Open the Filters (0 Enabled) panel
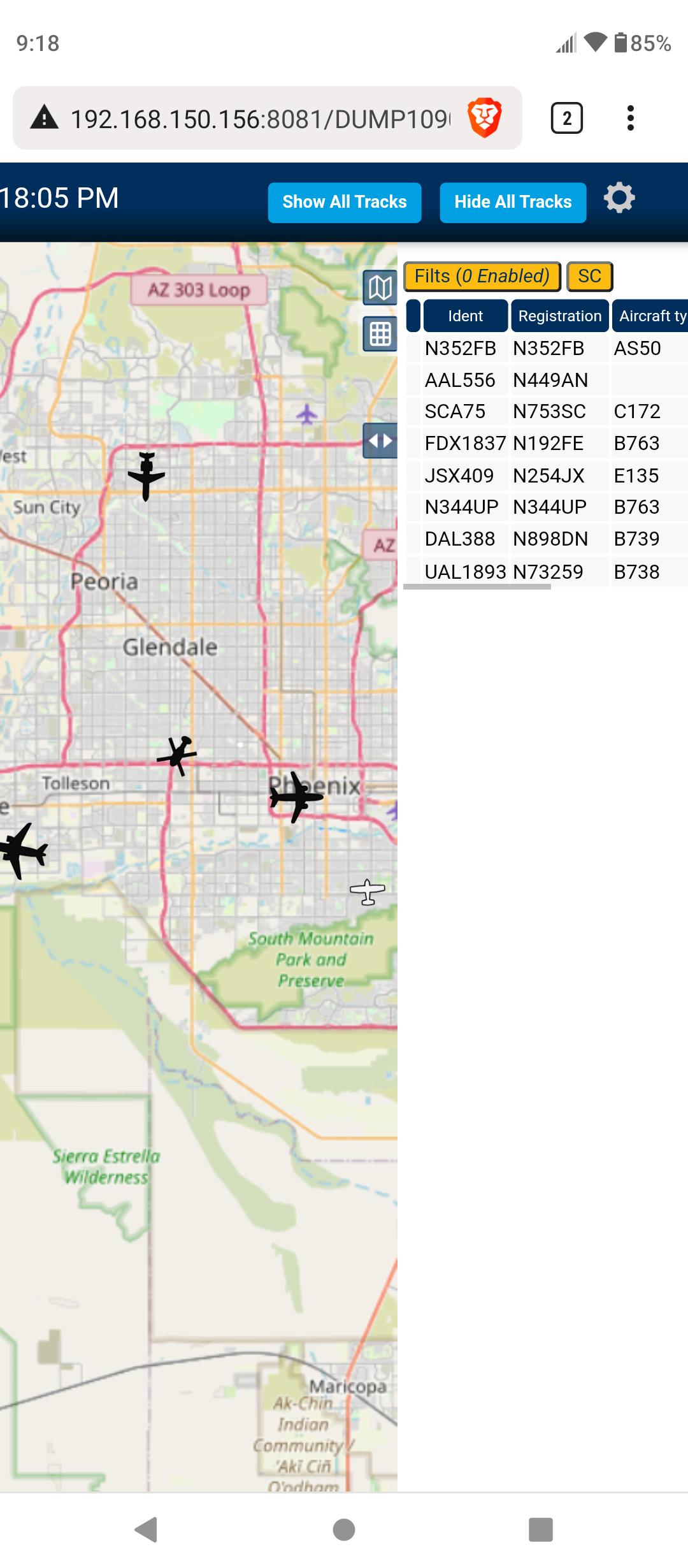This screenshot has height=1568, width=688. pyautogui.click(x=482, y=276)
